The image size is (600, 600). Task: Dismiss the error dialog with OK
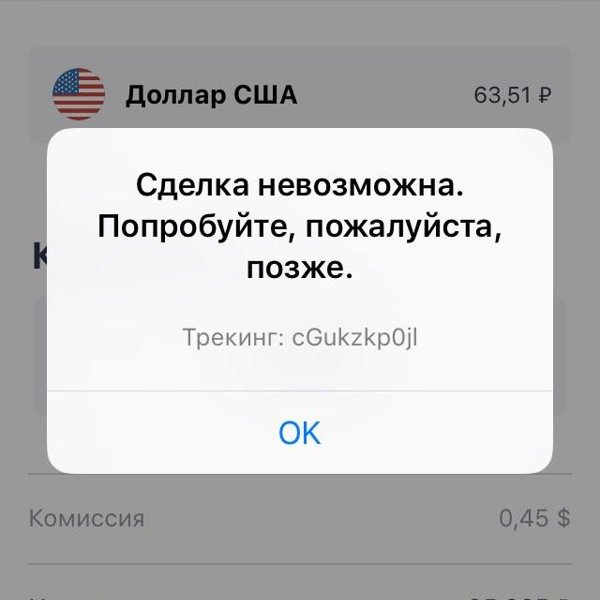[299, 432]
